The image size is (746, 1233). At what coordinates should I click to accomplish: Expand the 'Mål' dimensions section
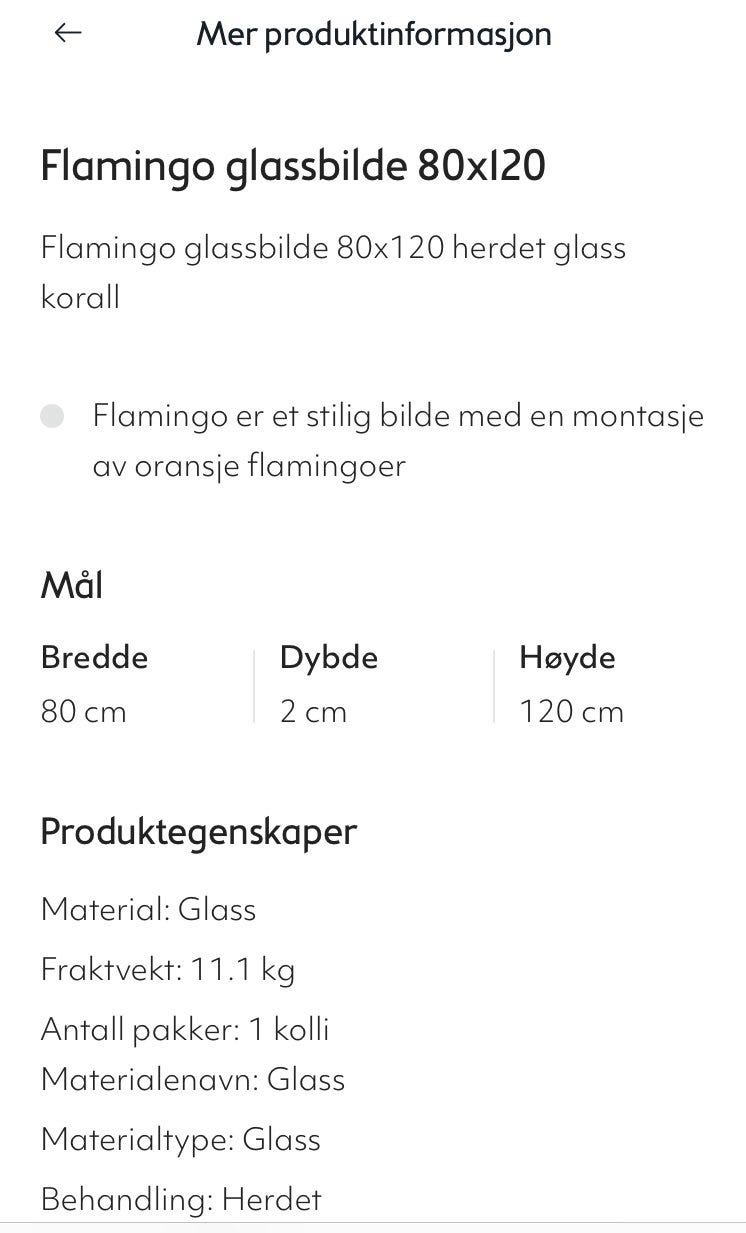pyautogui.click(x=71, y=584)
